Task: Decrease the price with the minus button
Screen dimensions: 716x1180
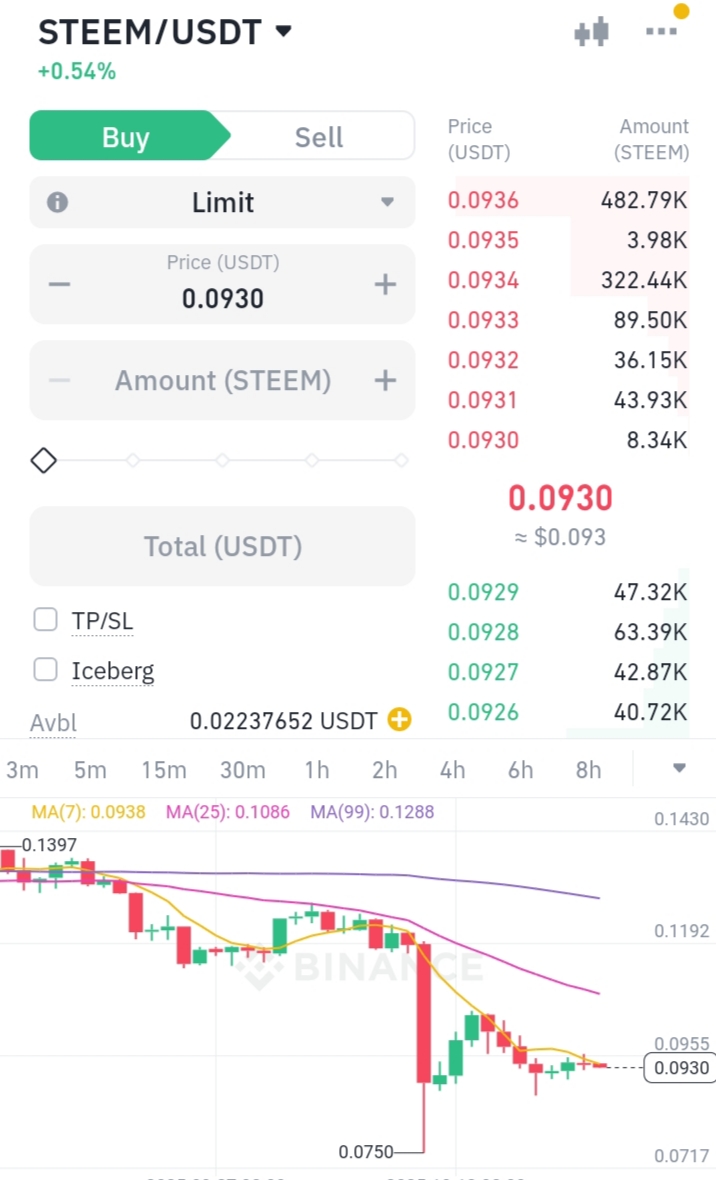Action: 60,285
